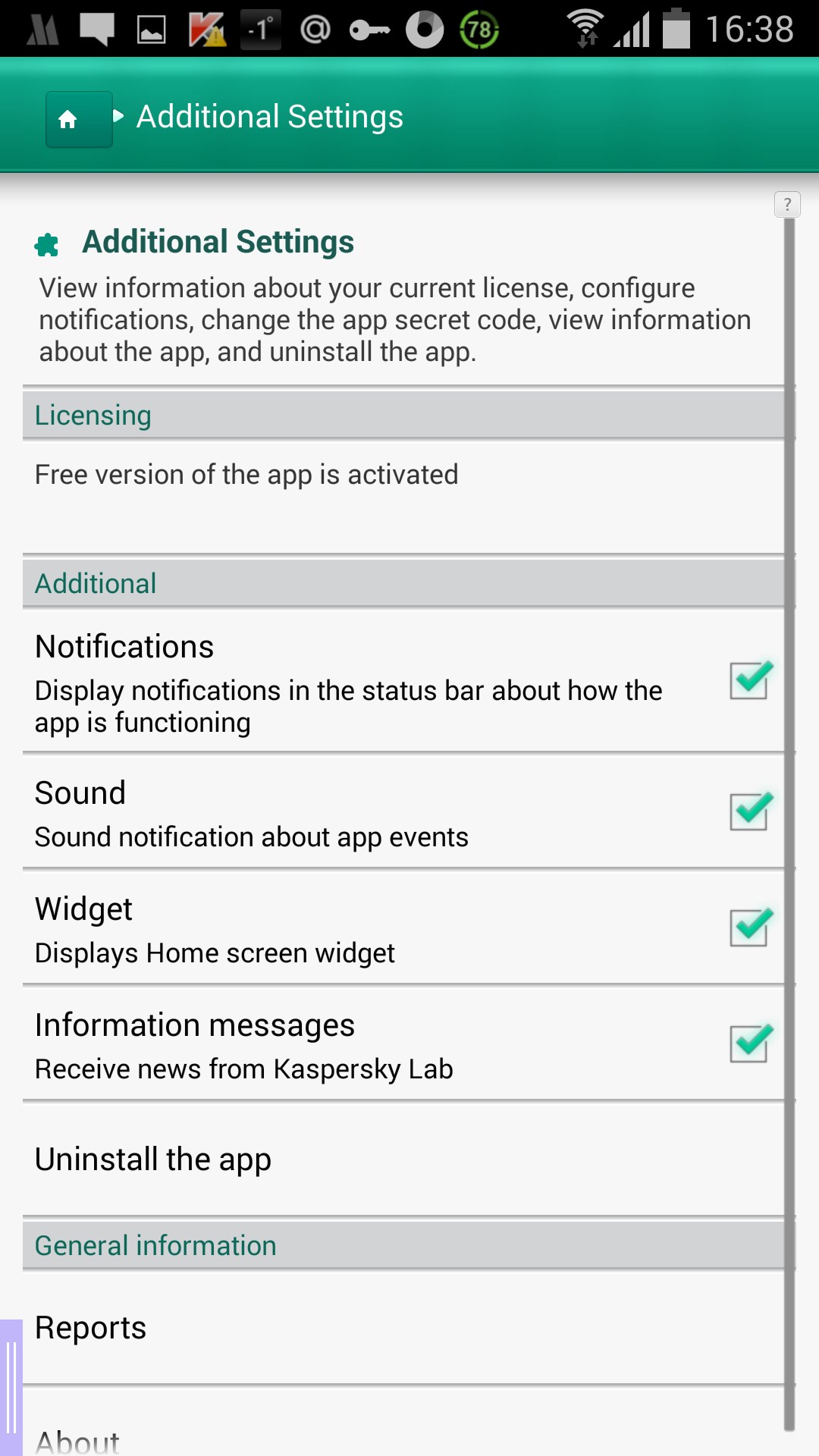Open Reports
Image resolution: width=819 pixels, height=1456 pixels.
tap(91, 1328)
